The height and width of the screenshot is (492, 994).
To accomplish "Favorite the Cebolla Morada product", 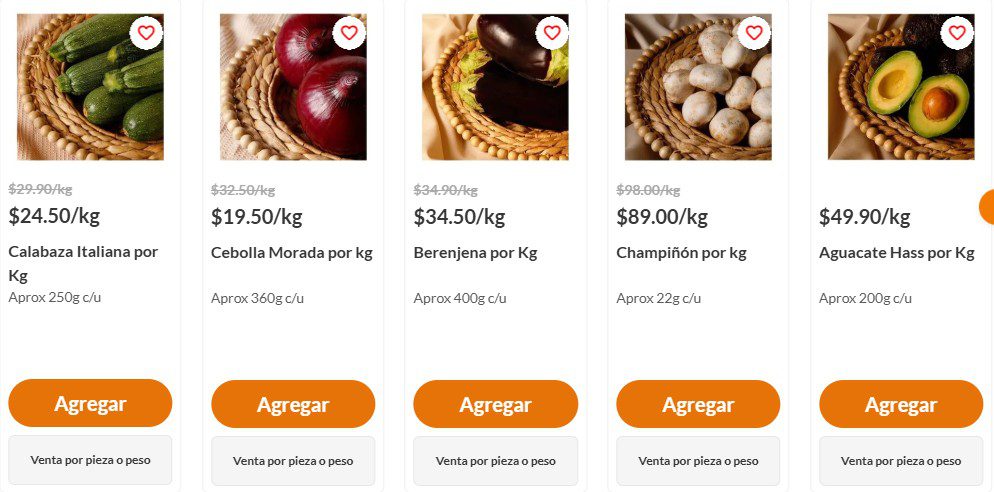I will click(x=349, y=33).
